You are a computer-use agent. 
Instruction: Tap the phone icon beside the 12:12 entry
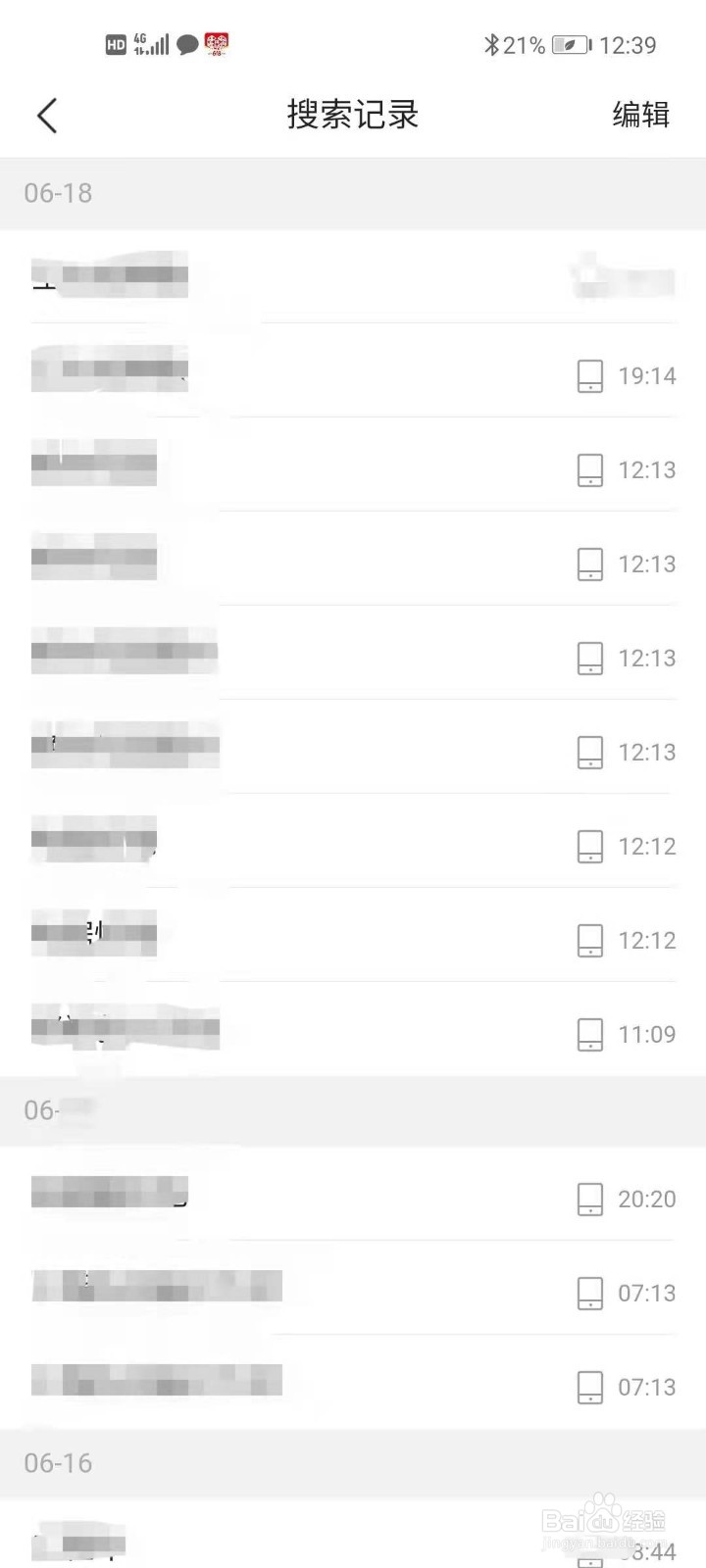pyautogui.click(x=589, y=846)
